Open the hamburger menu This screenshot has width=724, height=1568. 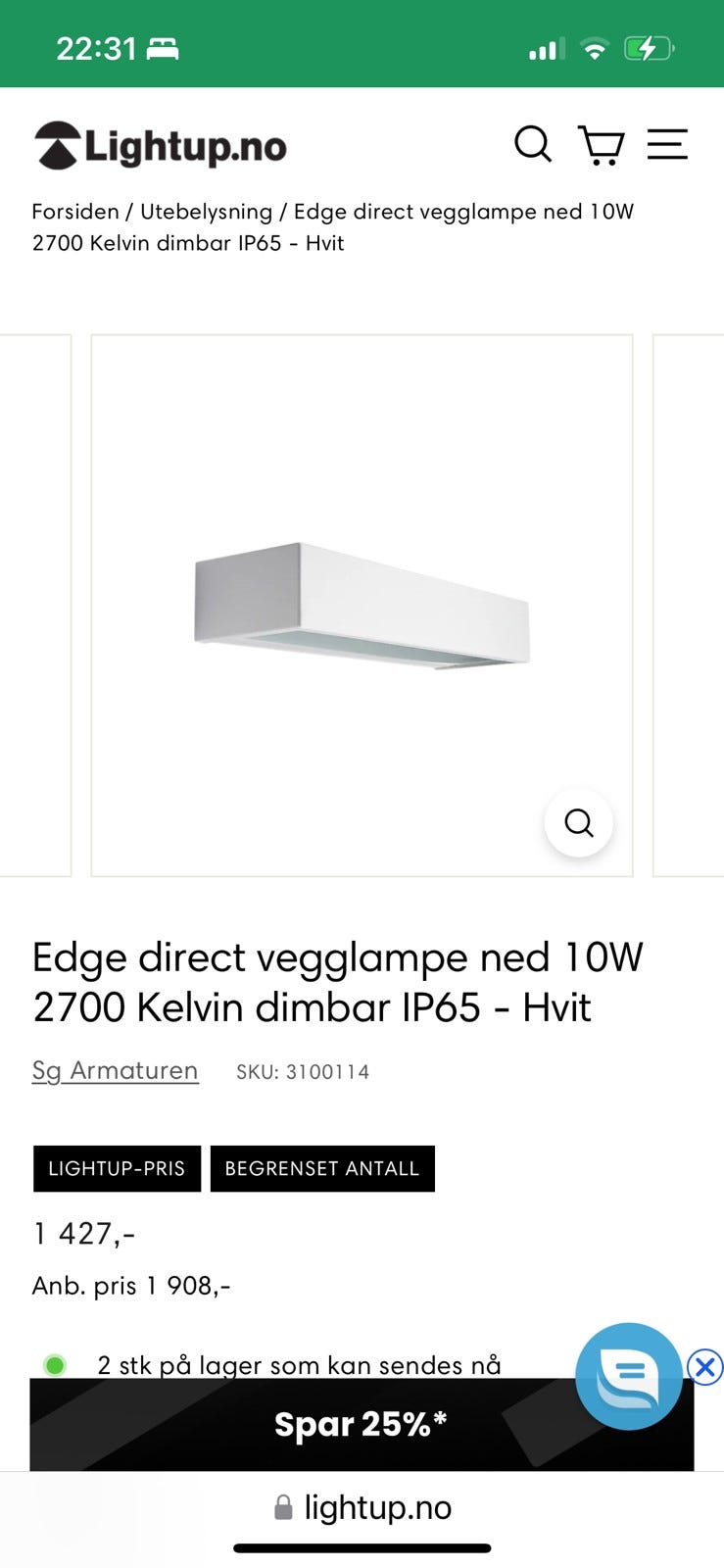click(667, 145)
